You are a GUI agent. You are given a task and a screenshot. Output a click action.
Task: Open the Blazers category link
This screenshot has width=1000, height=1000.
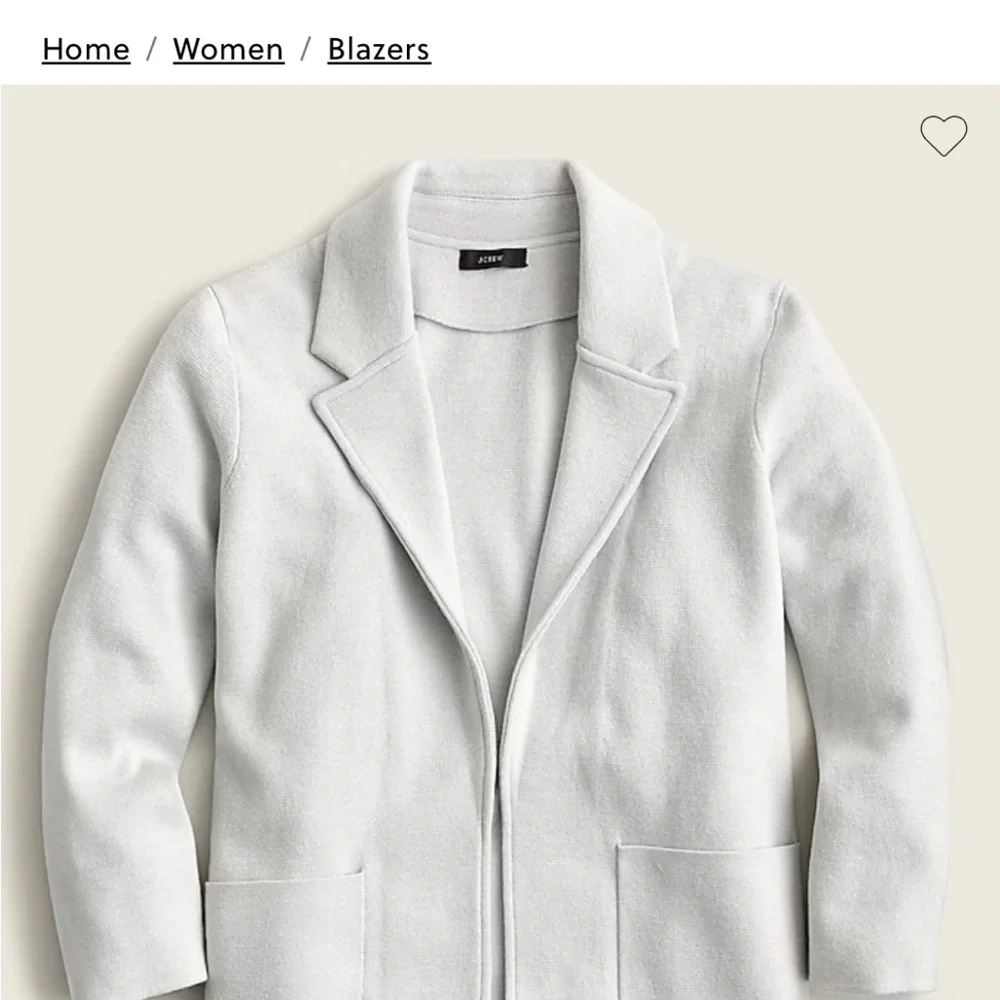click(379, 49)
